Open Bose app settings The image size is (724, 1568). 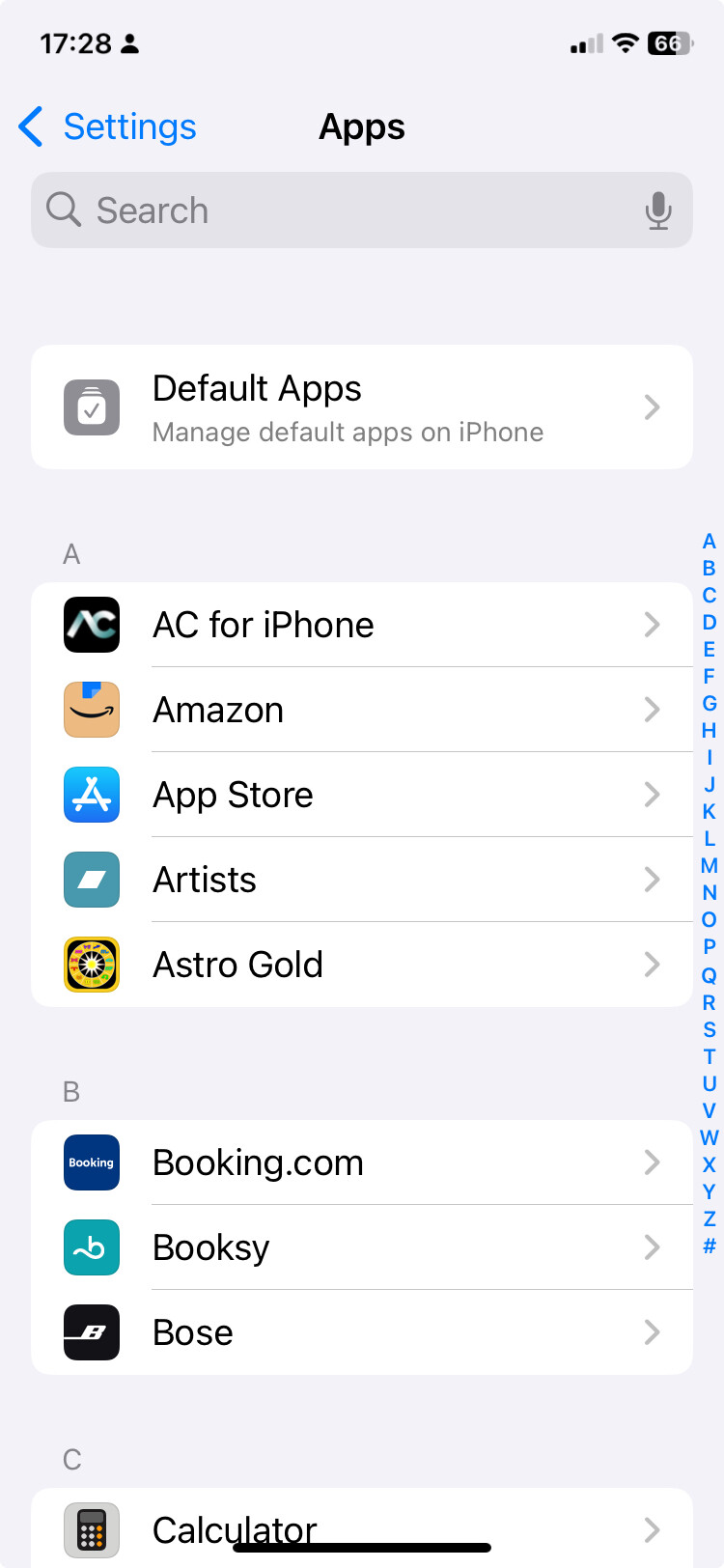pos(362,1332)
